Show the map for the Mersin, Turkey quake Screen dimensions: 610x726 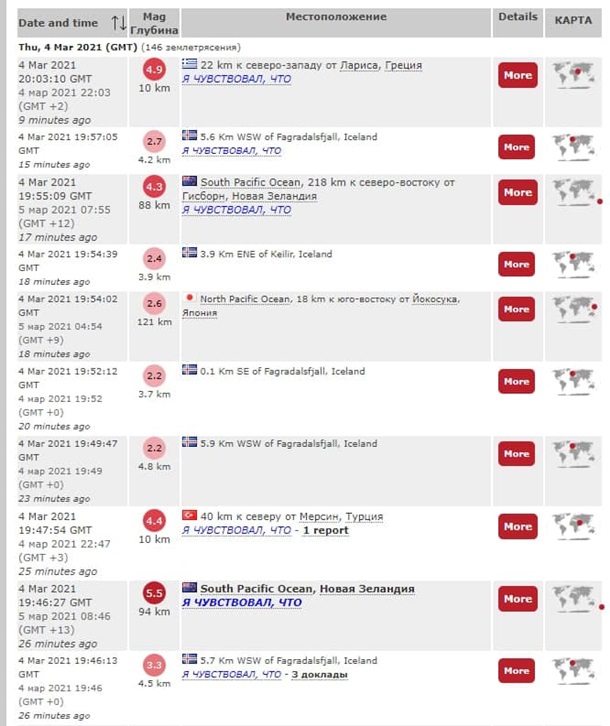tap(573, 526)
